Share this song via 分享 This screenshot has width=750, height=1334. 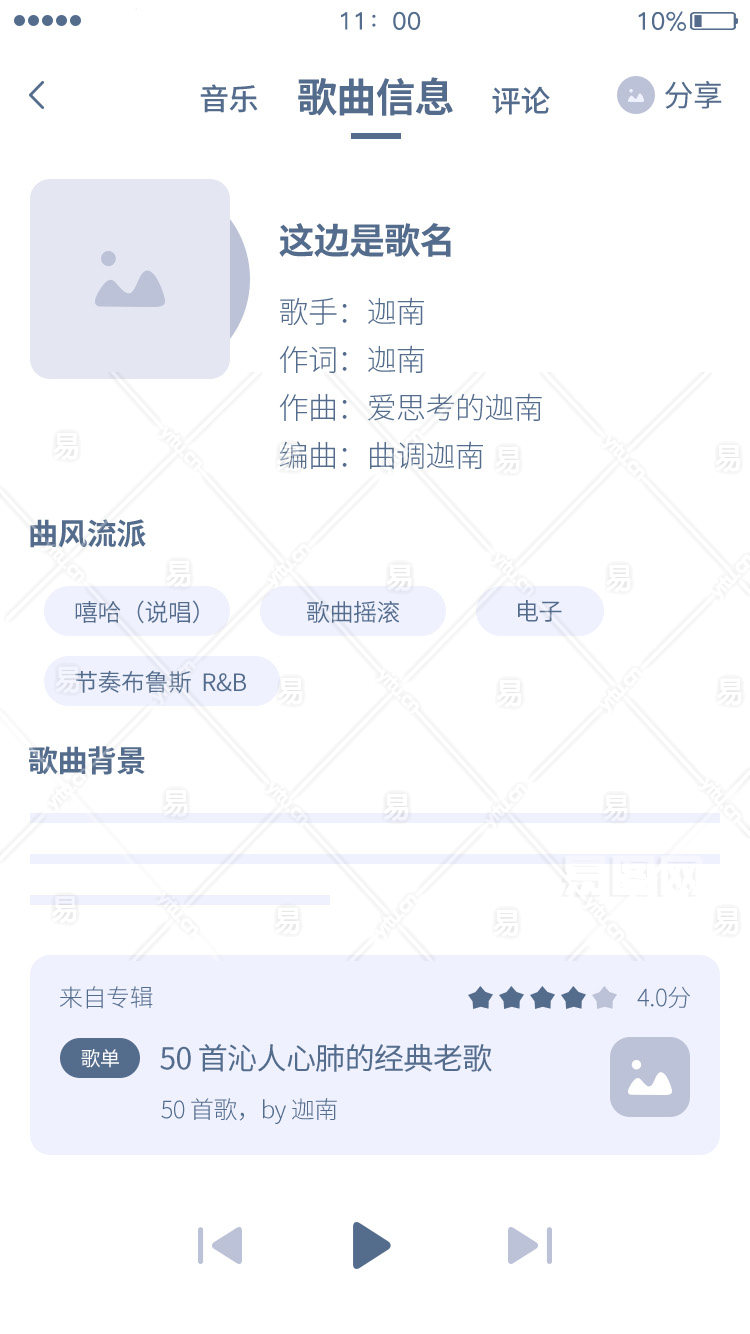click(670, 95)
